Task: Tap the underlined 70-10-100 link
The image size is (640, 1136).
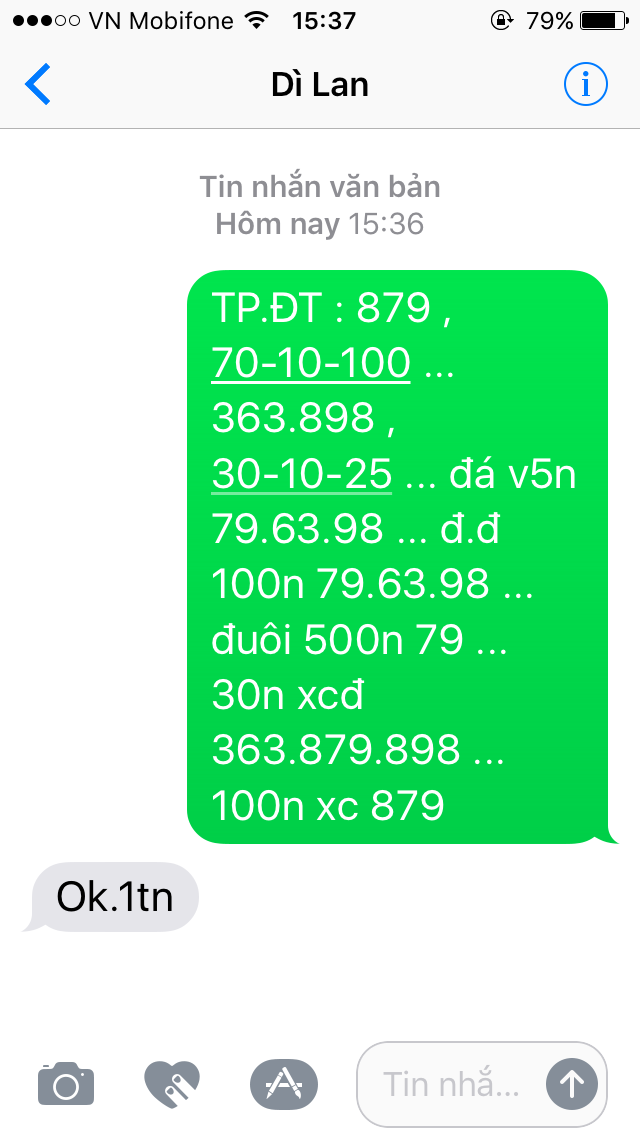Action: tap(311, 363)
